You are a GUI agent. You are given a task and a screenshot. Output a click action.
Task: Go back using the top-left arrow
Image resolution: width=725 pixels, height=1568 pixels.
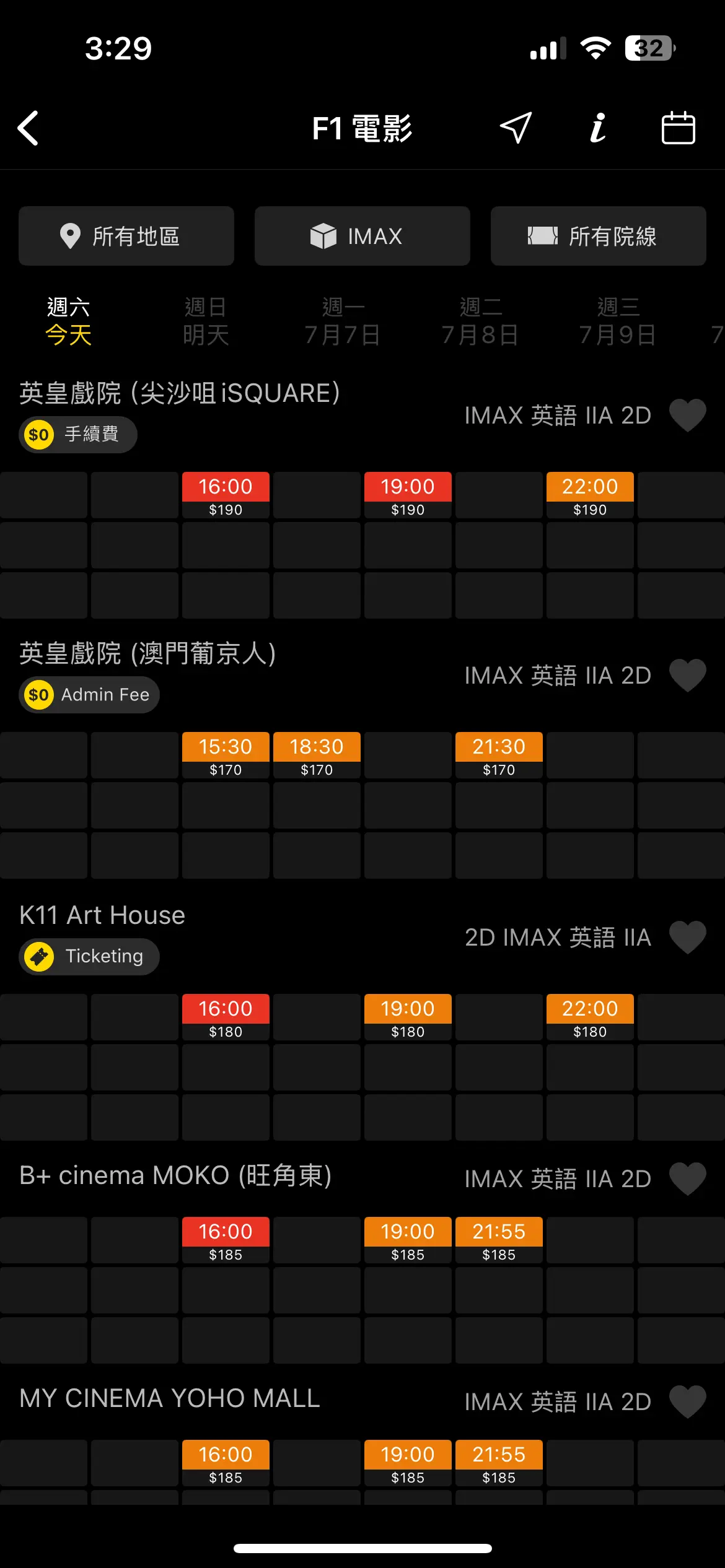click(28, 128)
